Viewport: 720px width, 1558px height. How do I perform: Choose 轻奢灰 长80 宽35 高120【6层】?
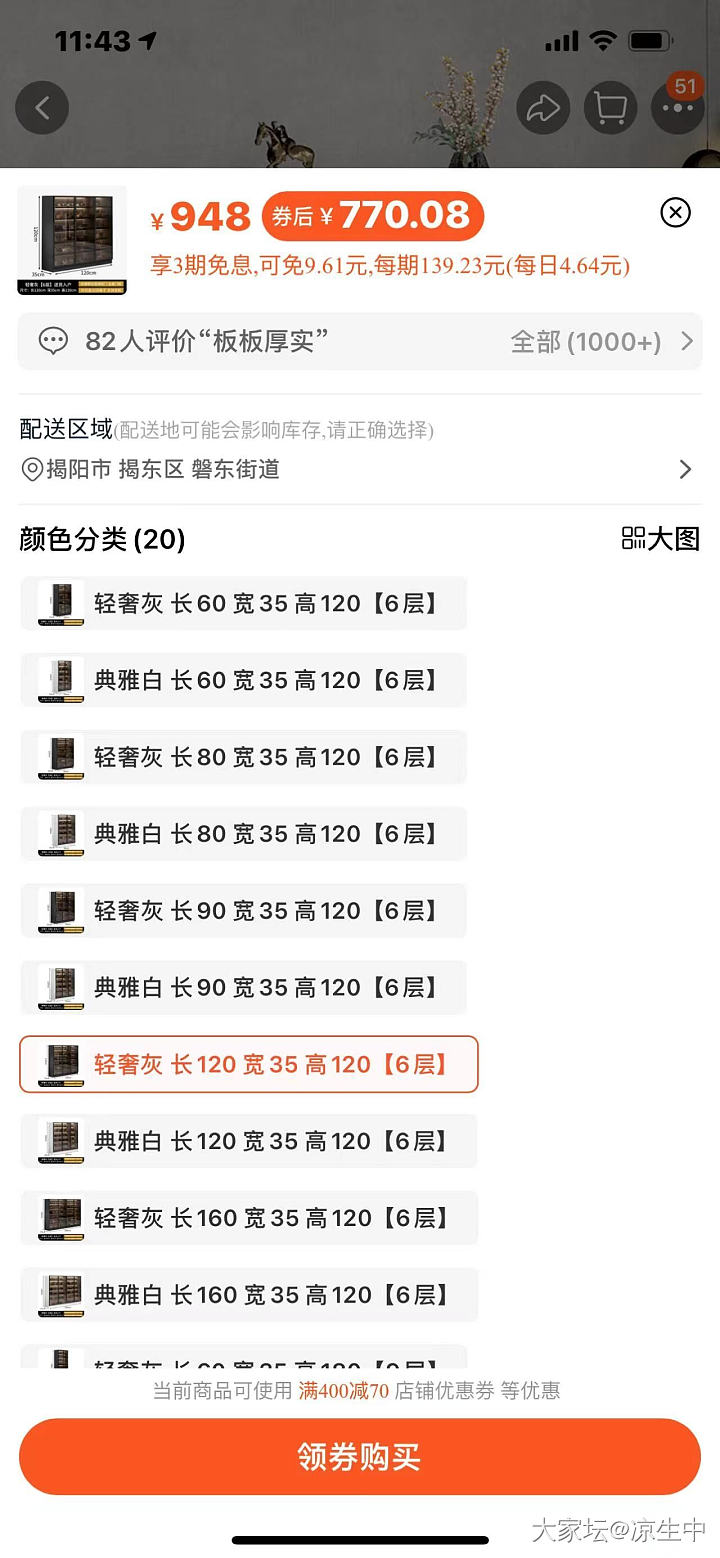[x=244, y=758]
